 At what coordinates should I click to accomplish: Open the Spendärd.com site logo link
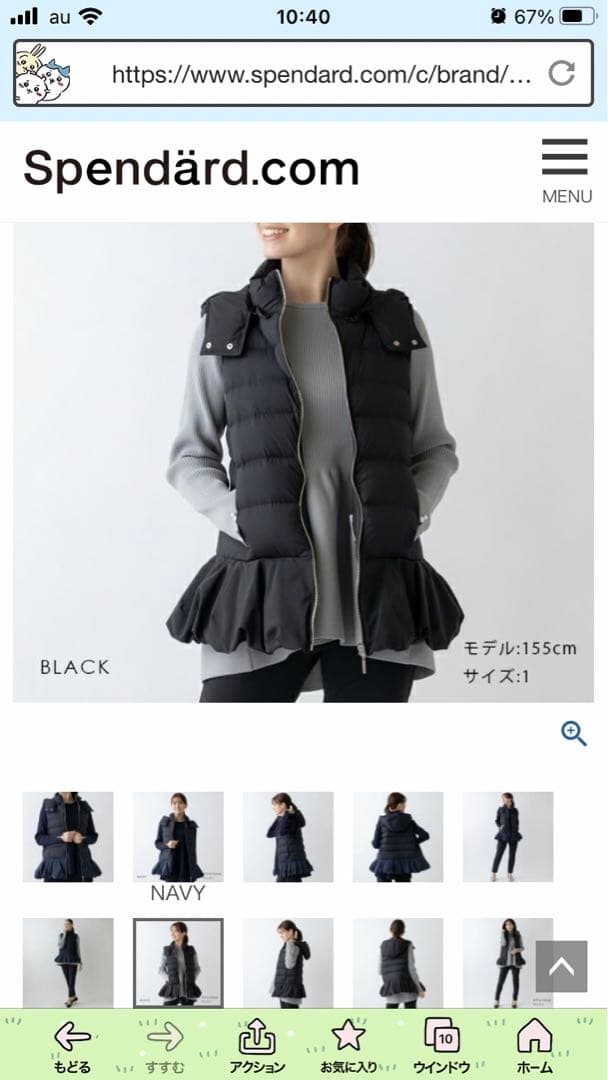(191, 168)
